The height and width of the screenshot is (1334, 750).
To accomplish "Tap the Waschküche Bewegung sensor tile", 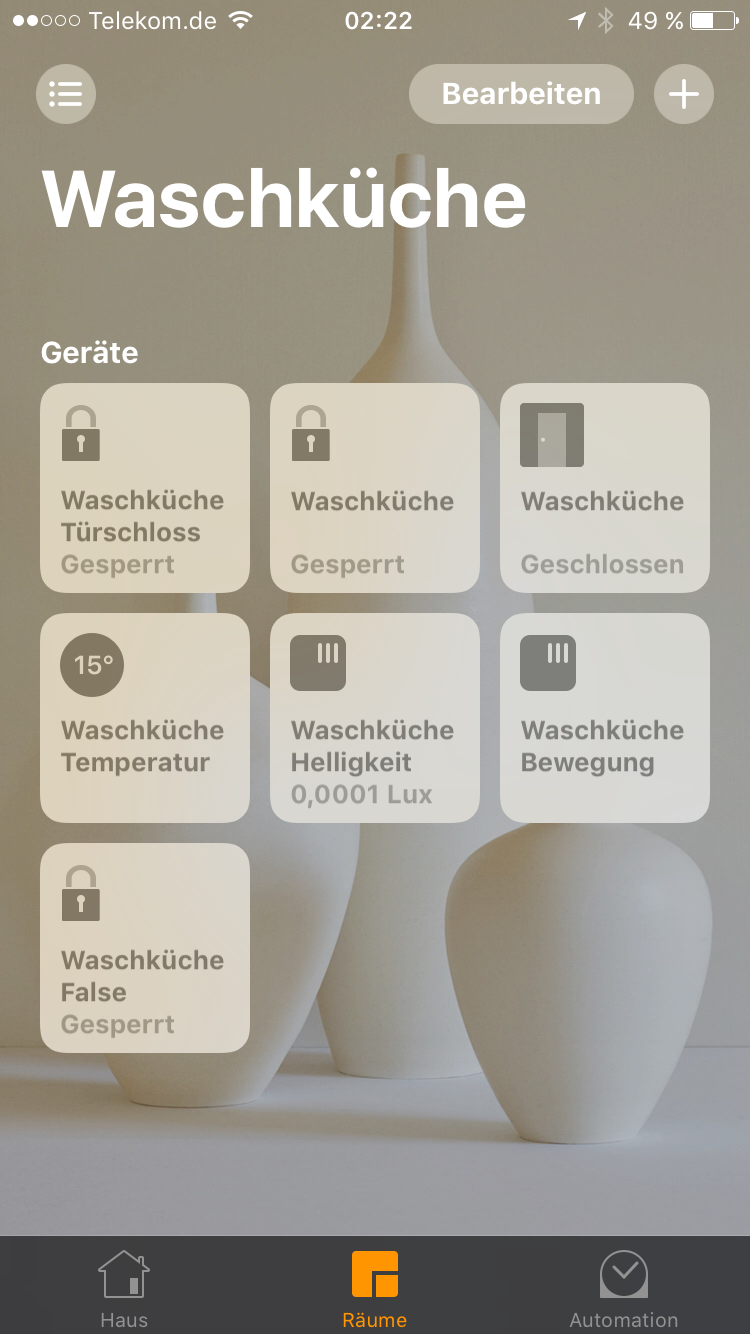I will [x=605, y=718].
